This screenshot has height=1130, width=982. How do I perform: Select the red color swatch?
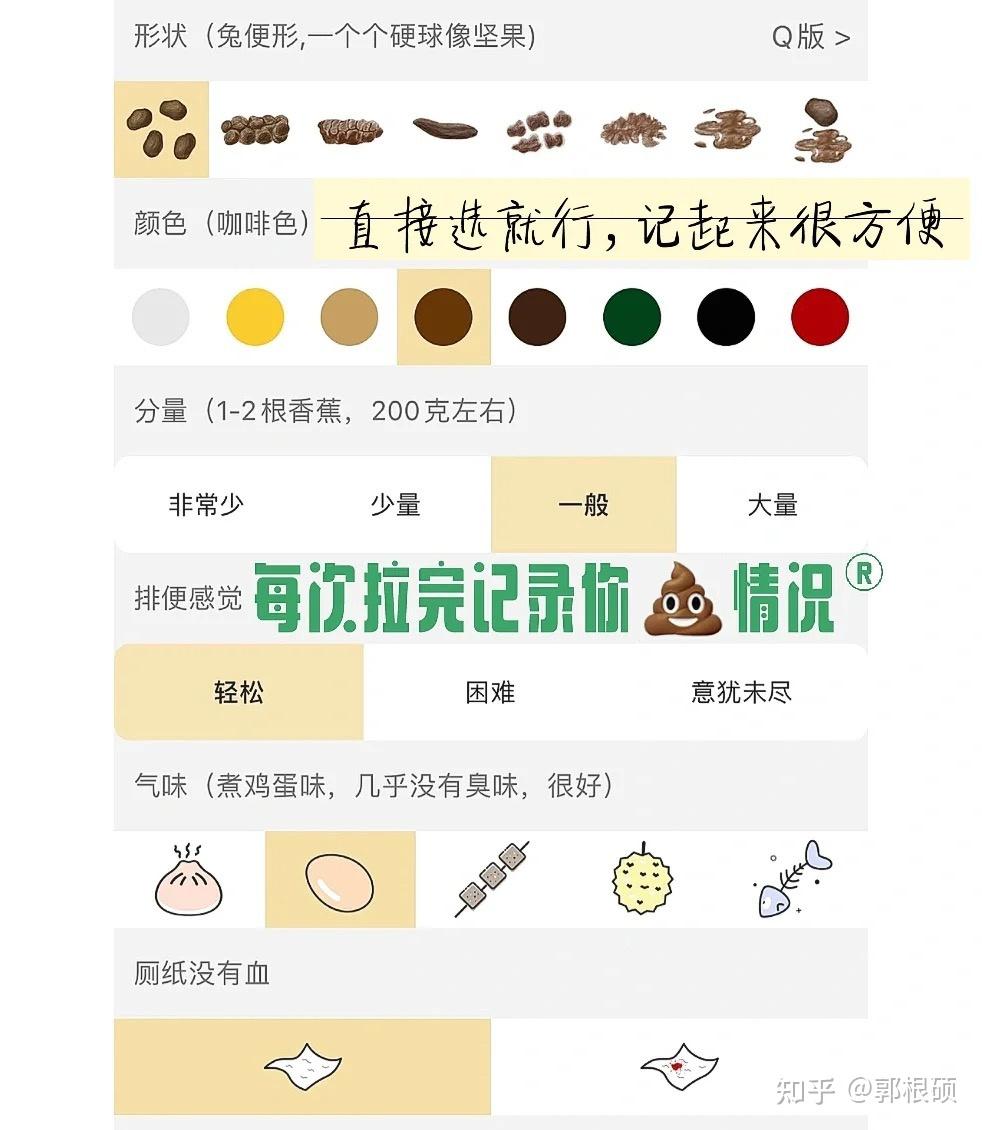(820, 317)
